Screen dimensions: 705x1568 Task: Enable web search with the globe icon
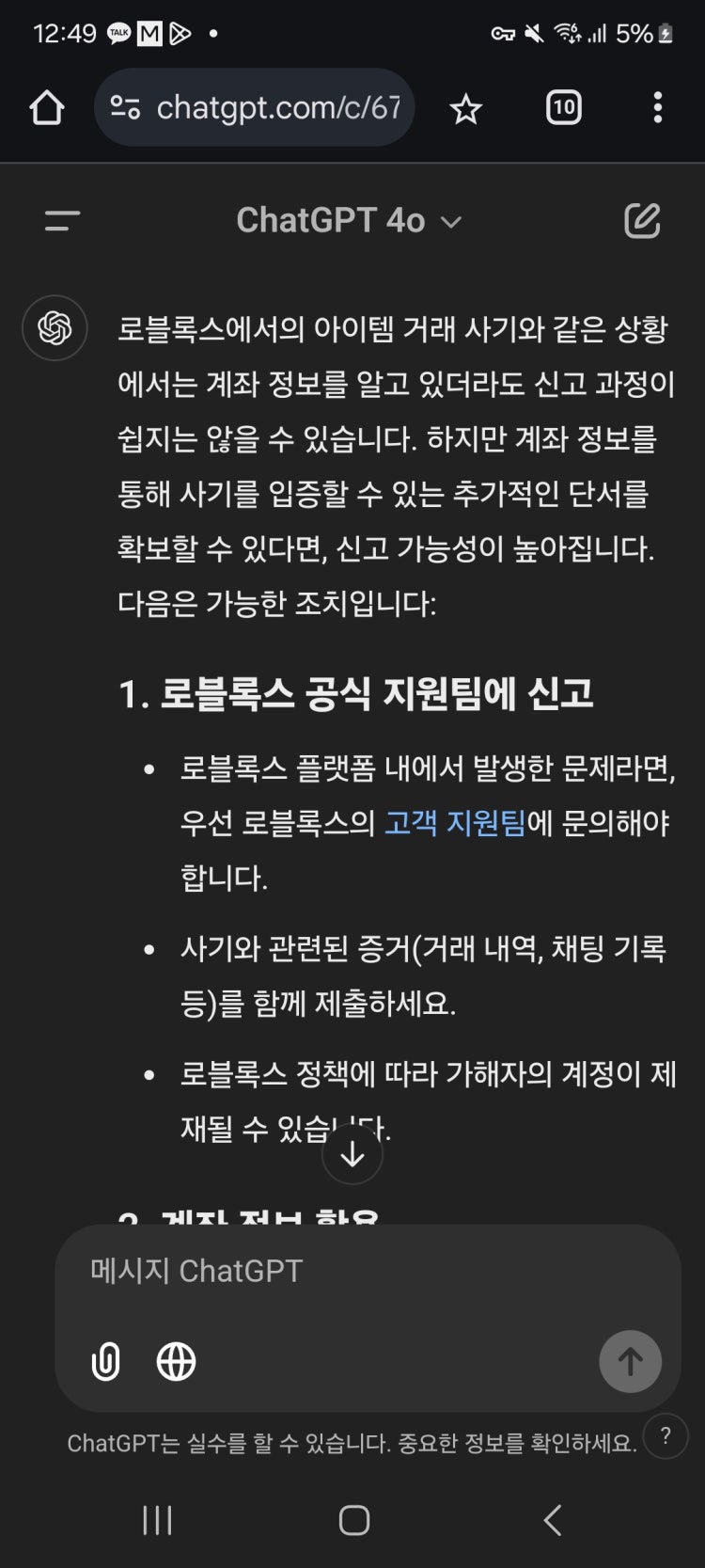(x=176, y=1361)
